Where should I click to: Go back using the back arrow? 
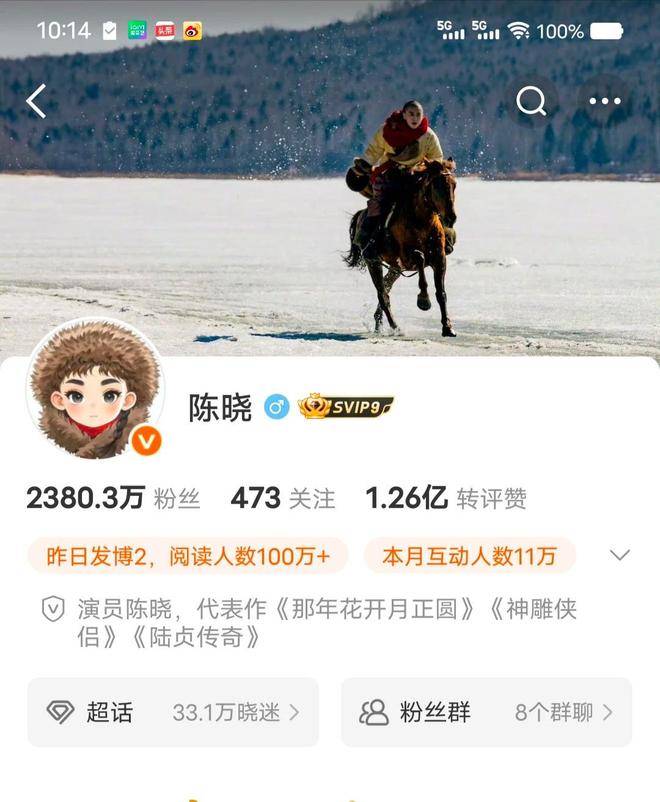(37, 101)
